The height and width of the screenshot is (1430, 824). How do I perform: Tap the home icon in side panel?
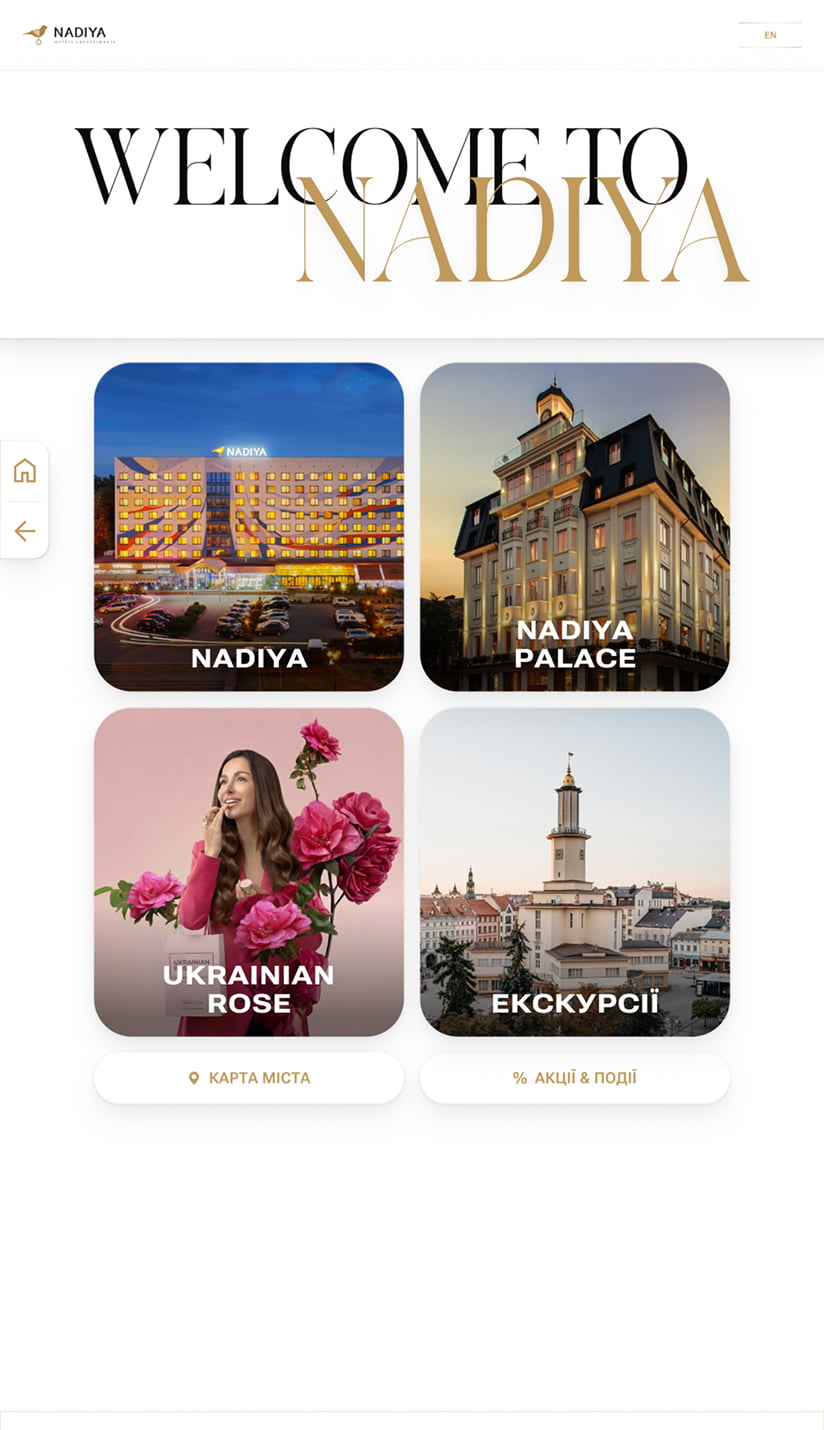click(25, 471)
